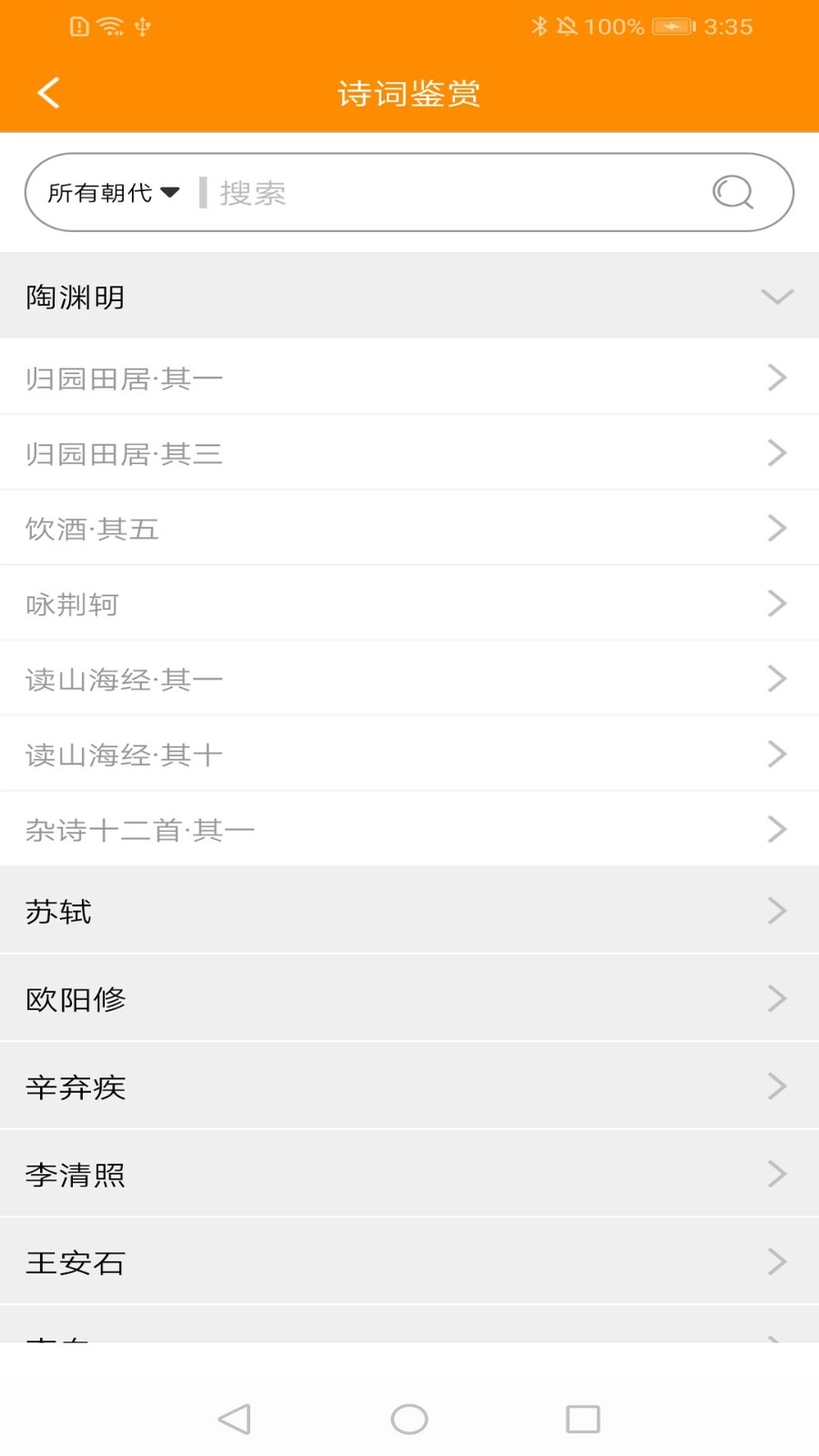Collapse the 陶渊明 poet section
The height and width of the screenshot is (1456, 819).
[409, 297]
